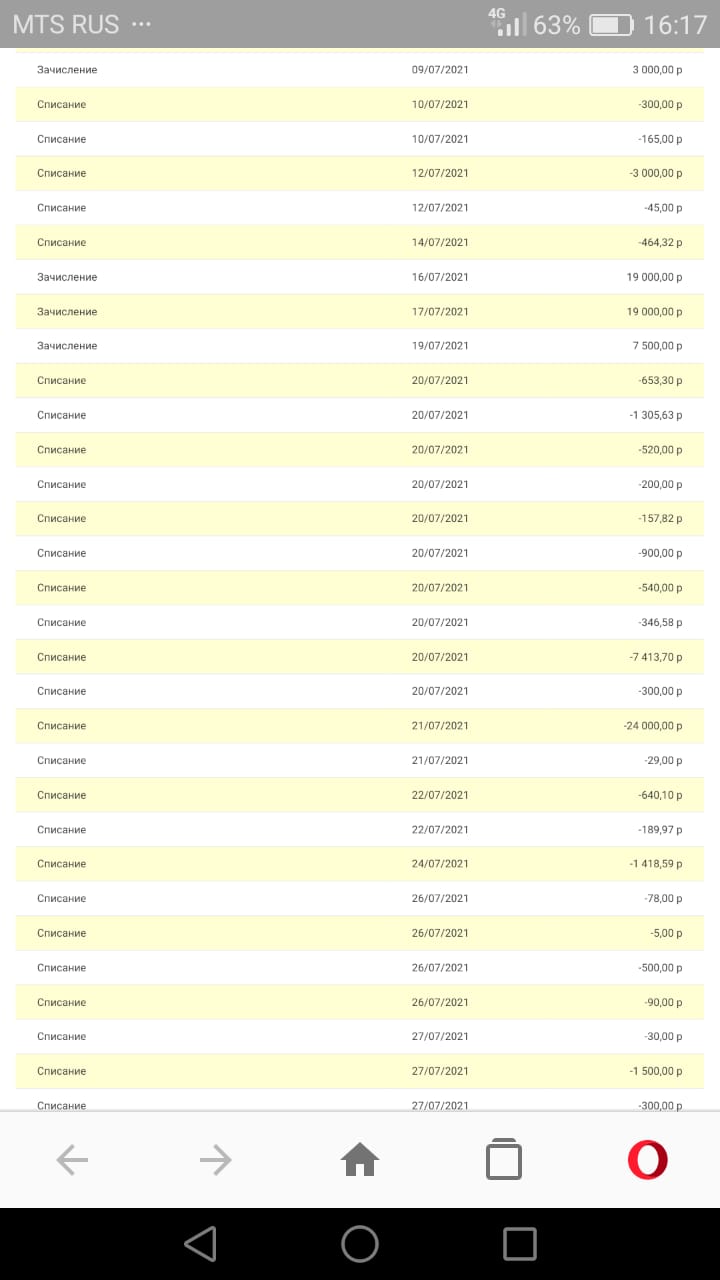Go forward with the browser arrow
The width and height of the screenshot is (720, 1280).
[x=215, y=1160]
